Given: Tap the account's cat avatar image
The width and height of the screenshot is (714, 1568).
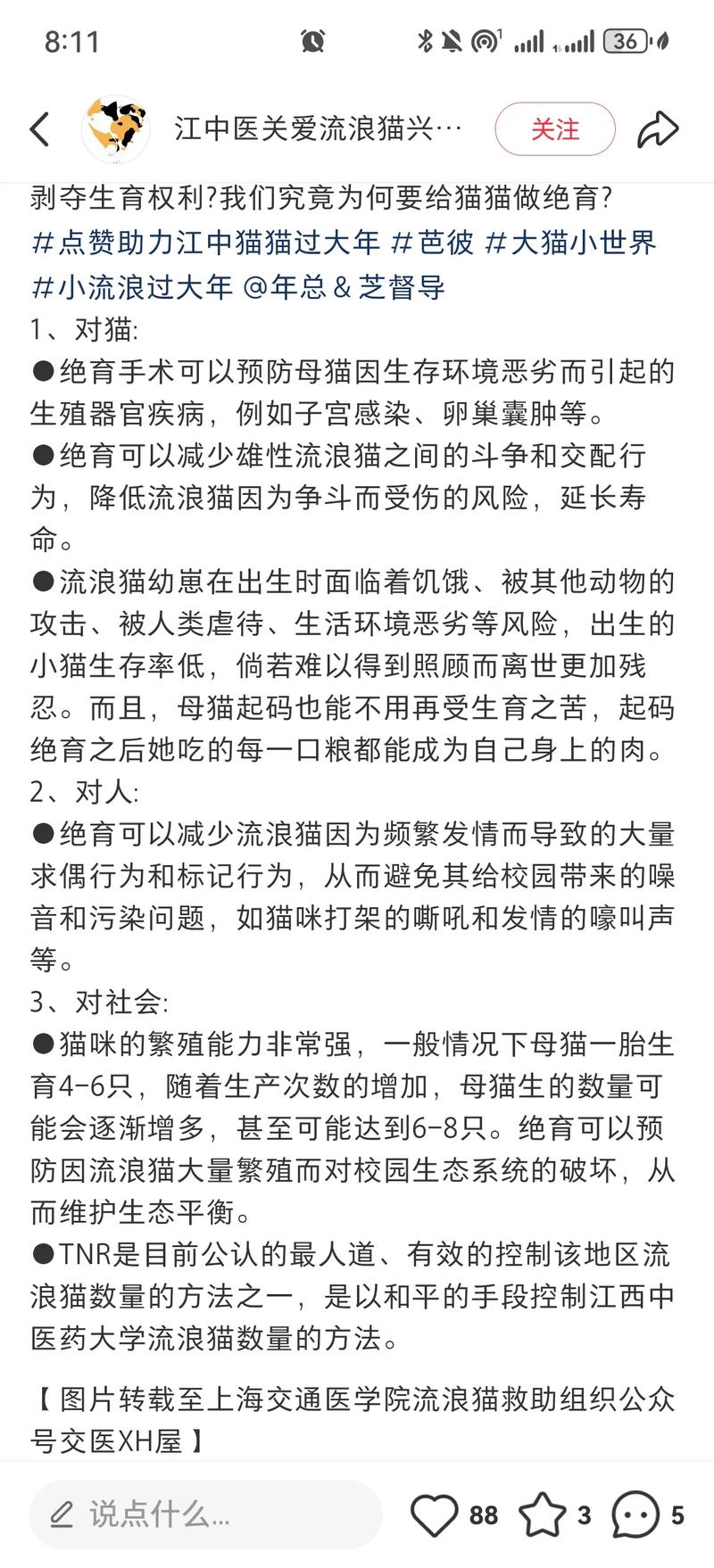Looking at the screenshot, I should point(114,128).
